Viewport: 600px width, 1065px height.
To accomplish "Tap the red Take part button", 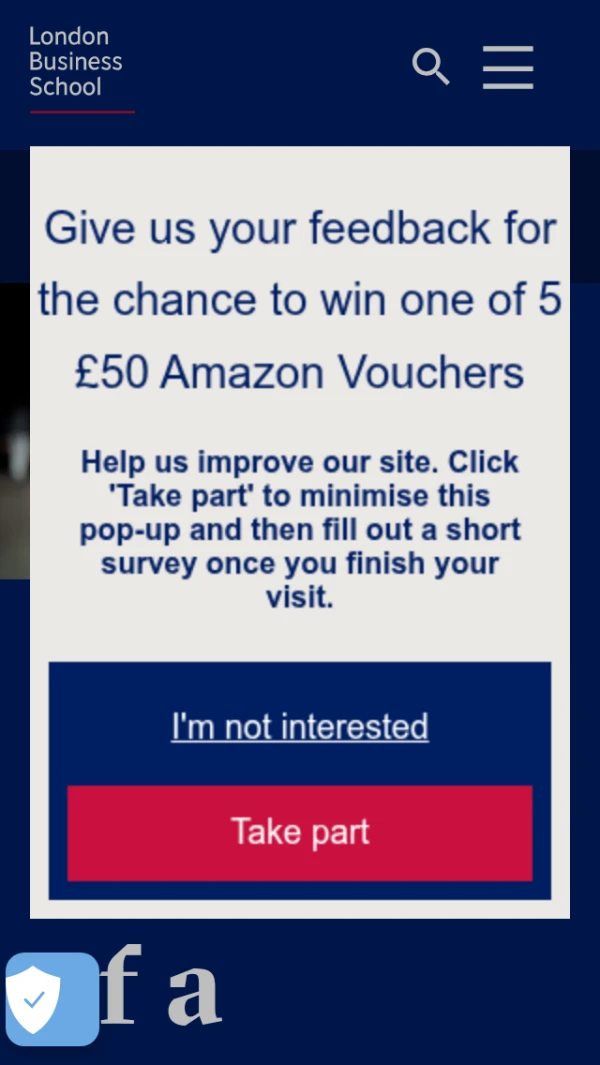I will (300, 833).
